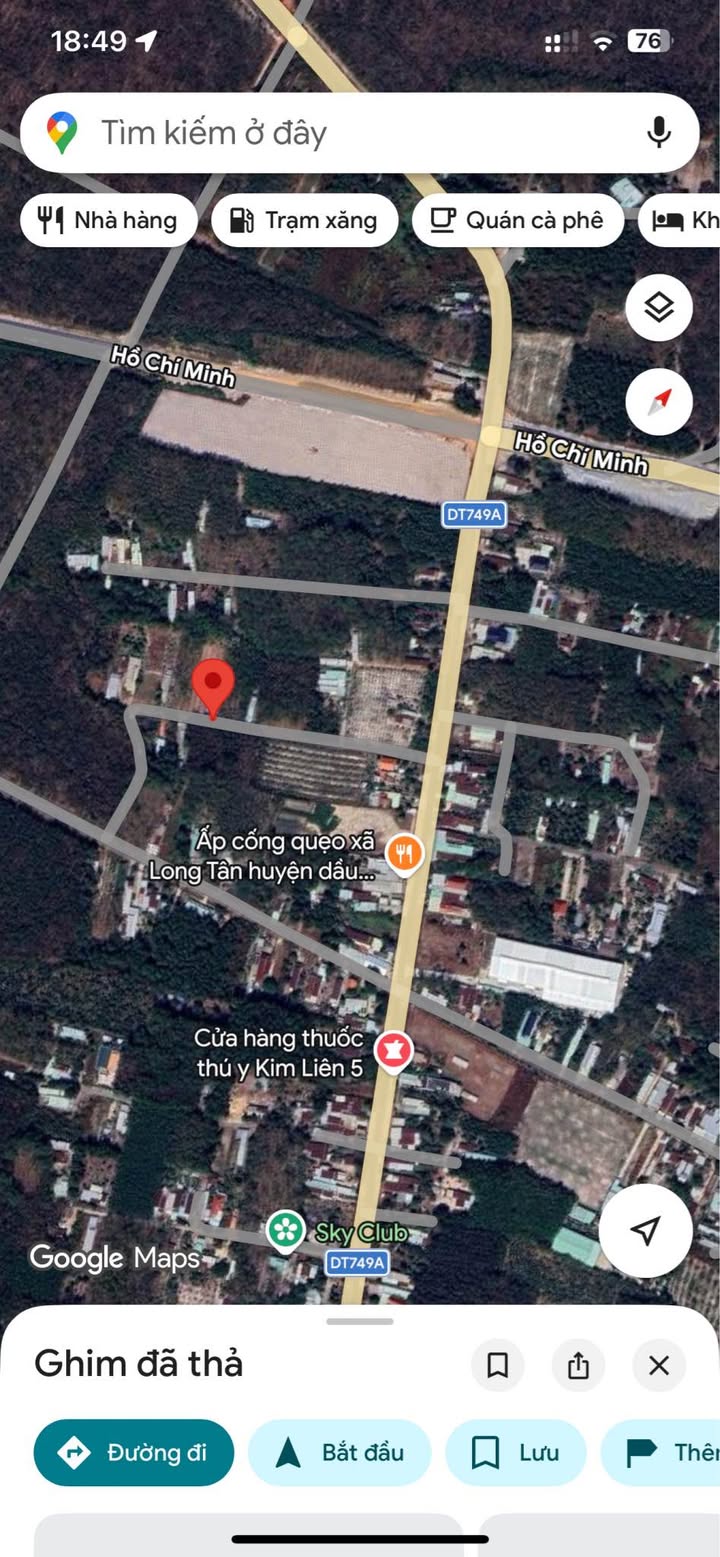Bookmark the dropped pin from the header
Viewport: 720px width, 1557px height.
click(x=497, y=1365)
